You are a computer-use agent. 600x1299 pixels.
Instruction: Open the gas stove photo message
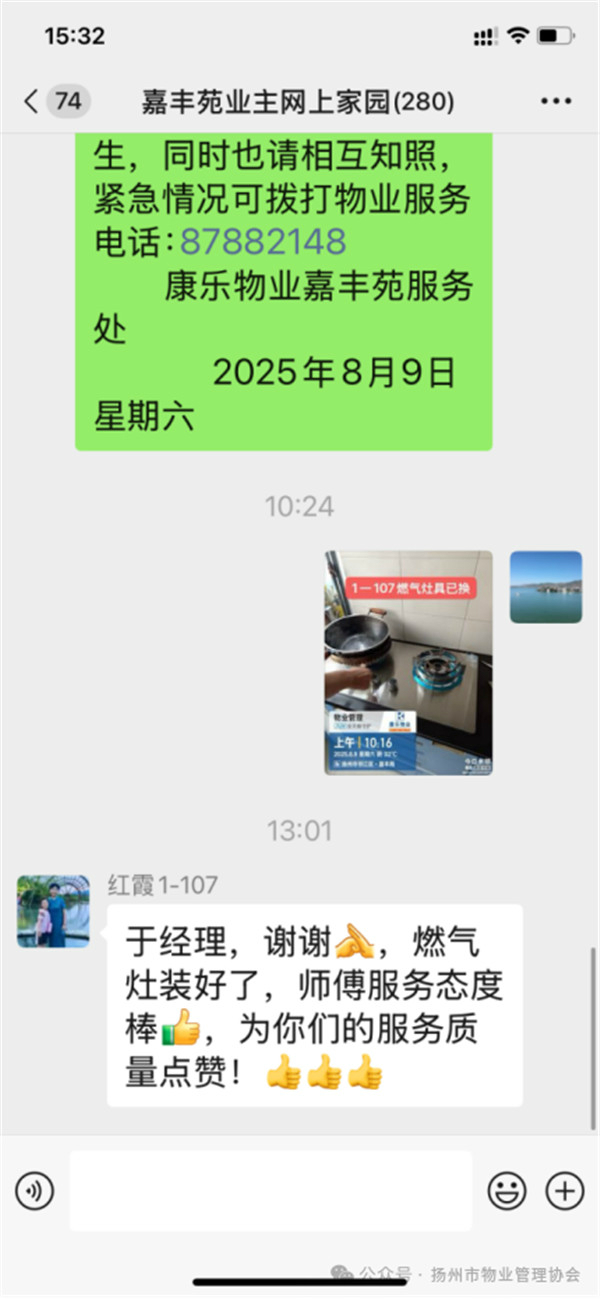click(x=408, y=662)
